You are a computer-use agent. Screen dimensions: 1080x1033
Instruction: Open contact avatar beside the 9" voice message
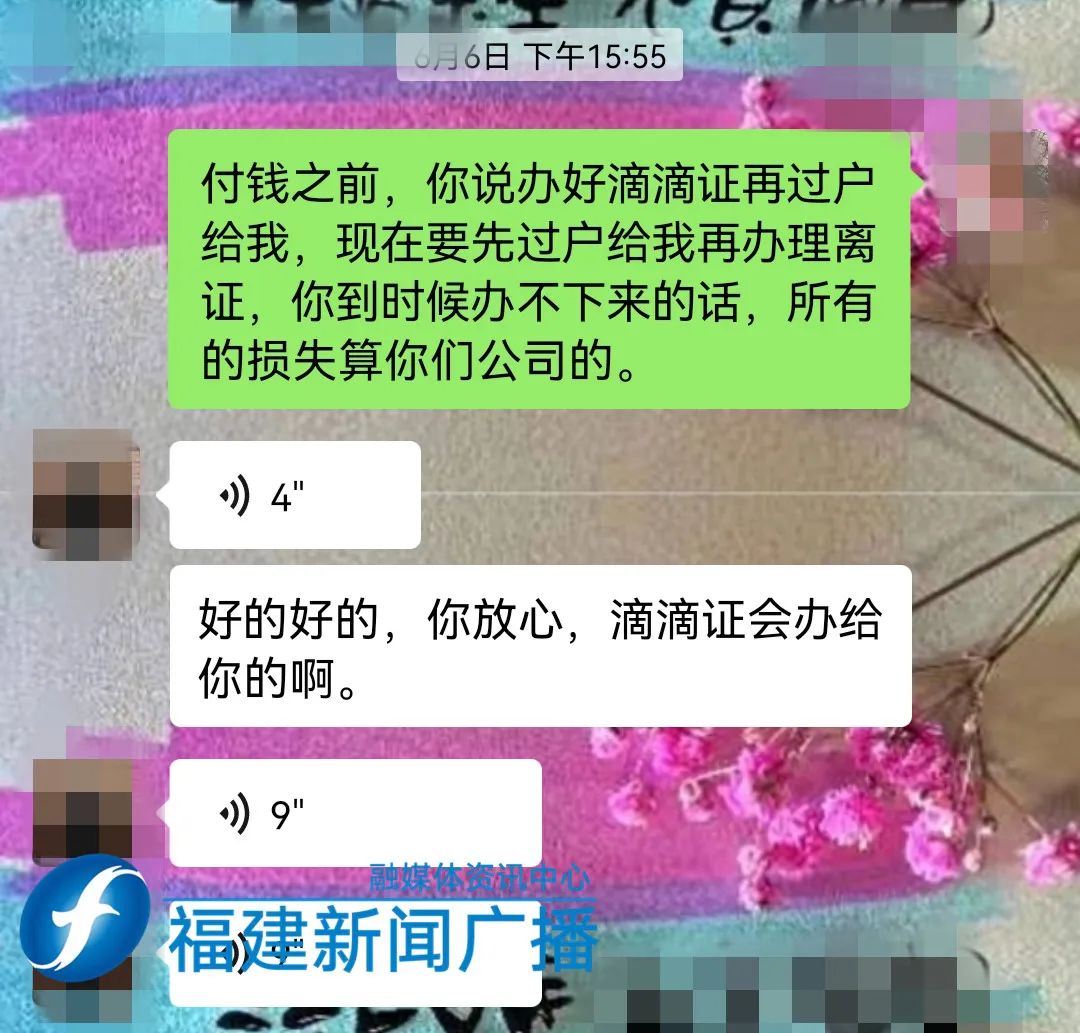[x=83, y=808]
